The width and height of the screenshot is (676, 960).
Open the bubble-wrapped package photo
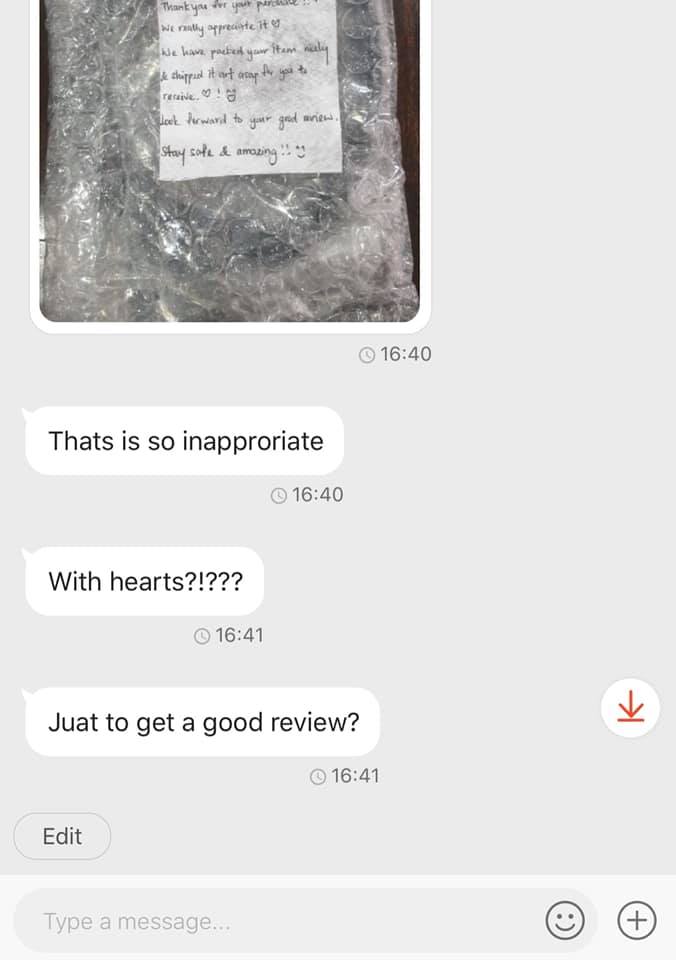(x=229, y=160)
